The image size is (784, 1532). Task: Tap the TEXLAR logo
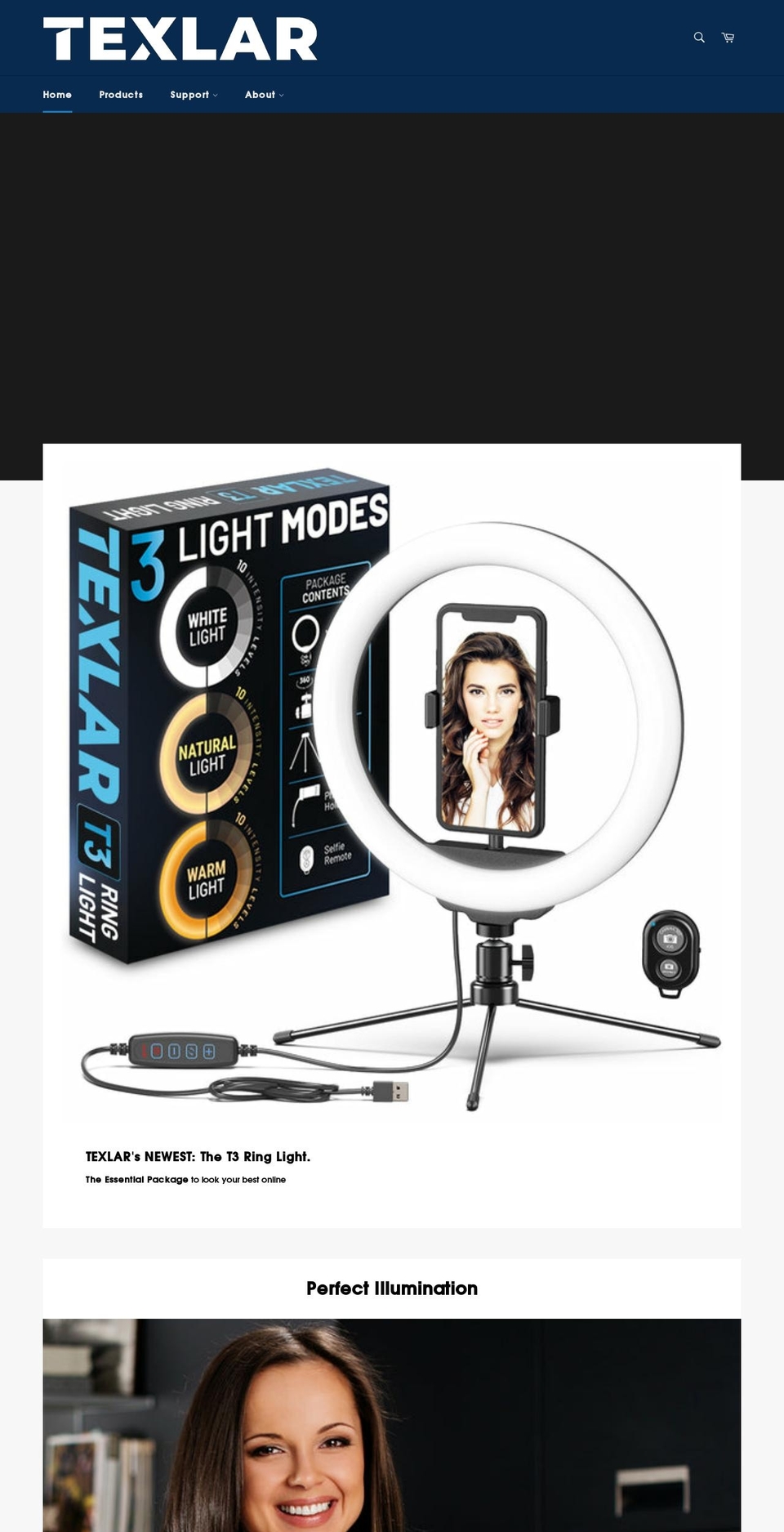(180, 38)
